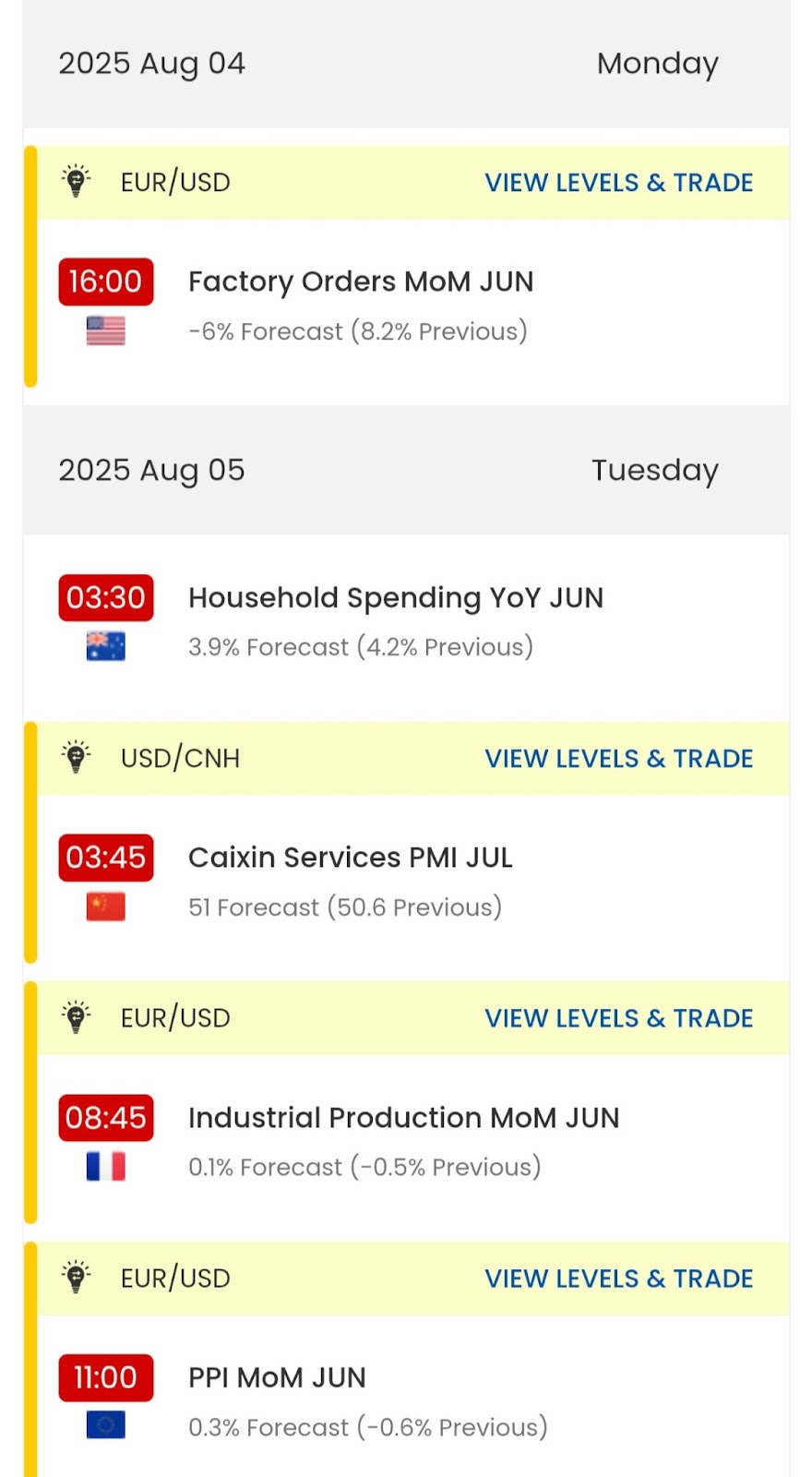Open the PPI MoM JUN event
Image resolution: width=812 pixels, height=1477 pixels.
point(277,1378)
